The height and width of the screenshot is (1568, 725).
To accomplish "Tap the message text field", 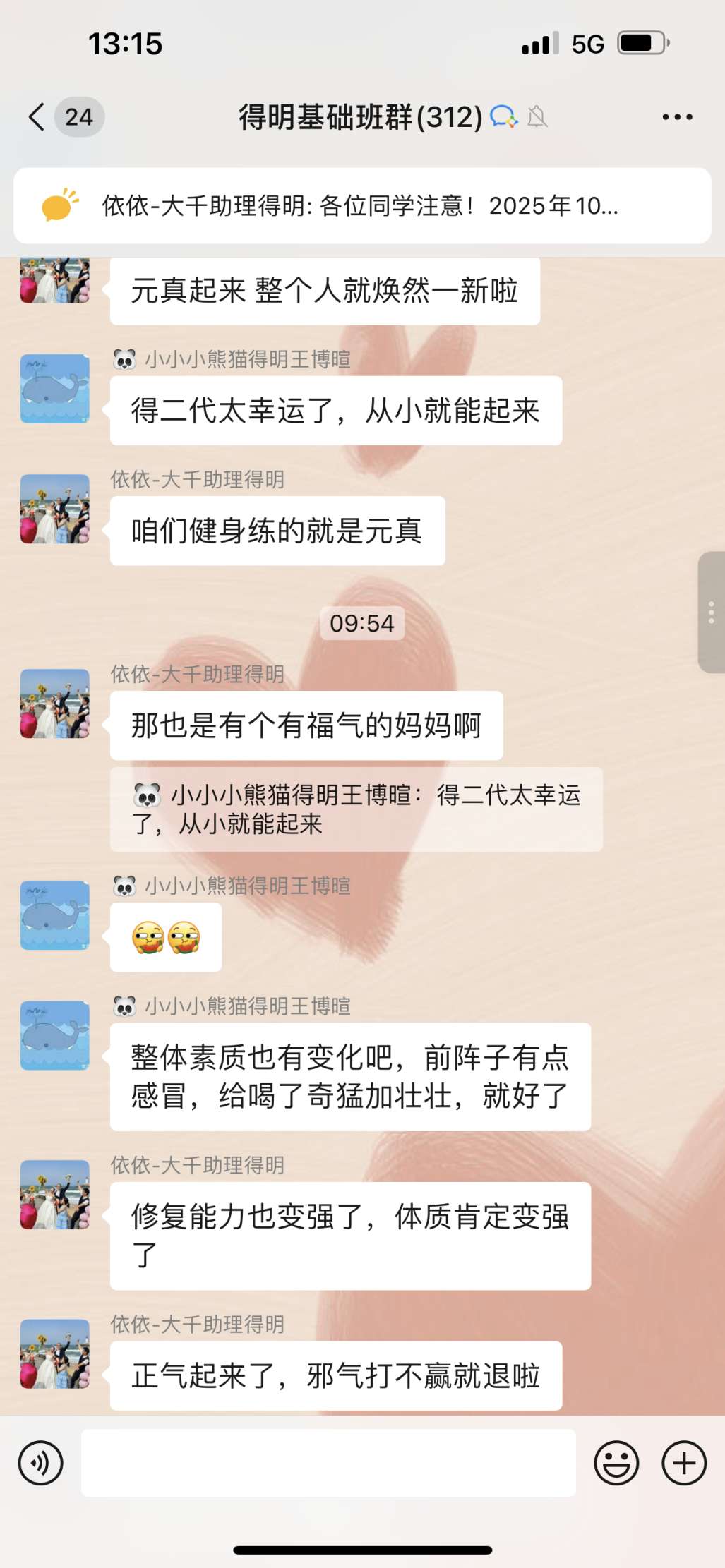I will coord(328,1463).
